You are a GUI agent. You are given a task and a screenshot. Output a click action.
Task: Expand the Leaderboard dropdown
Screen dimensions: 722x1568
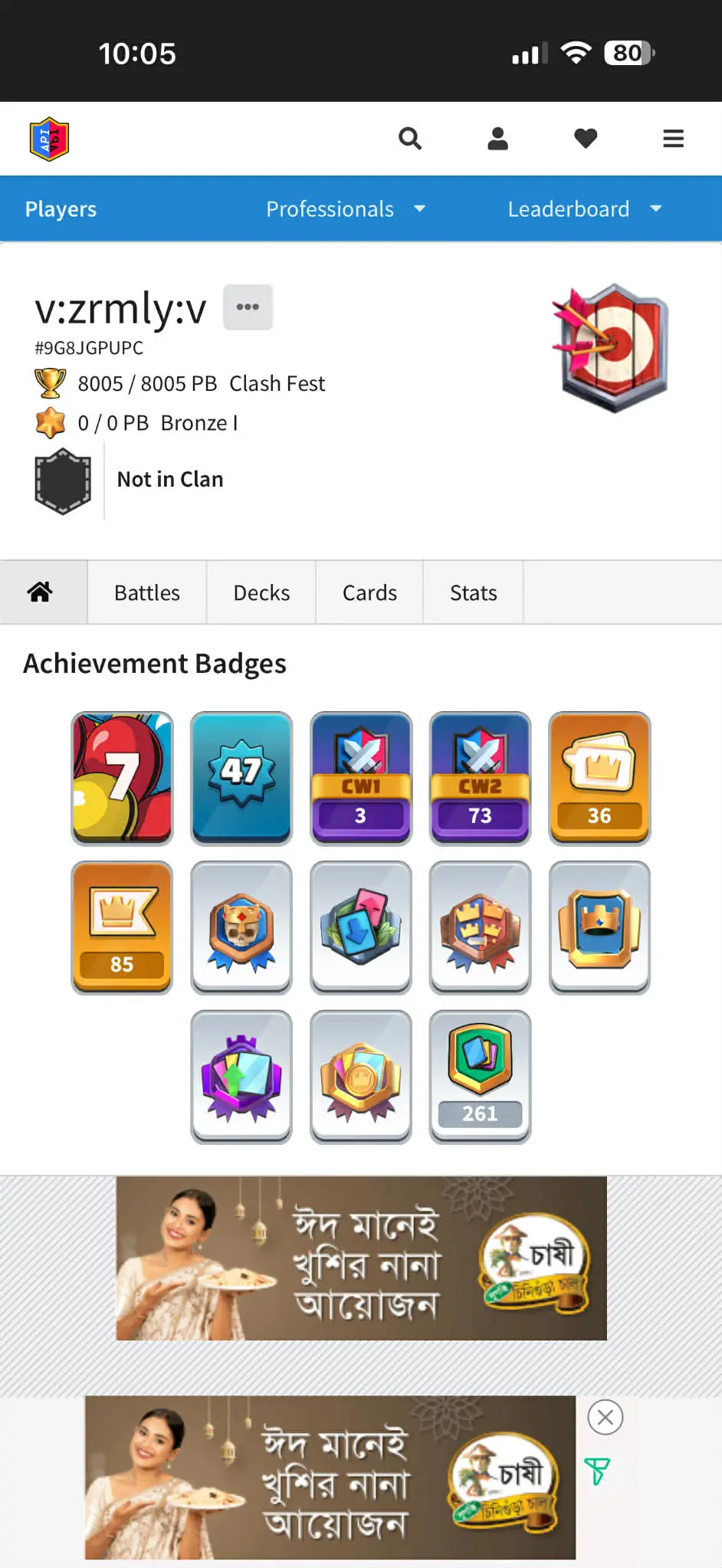pos(584,209)
